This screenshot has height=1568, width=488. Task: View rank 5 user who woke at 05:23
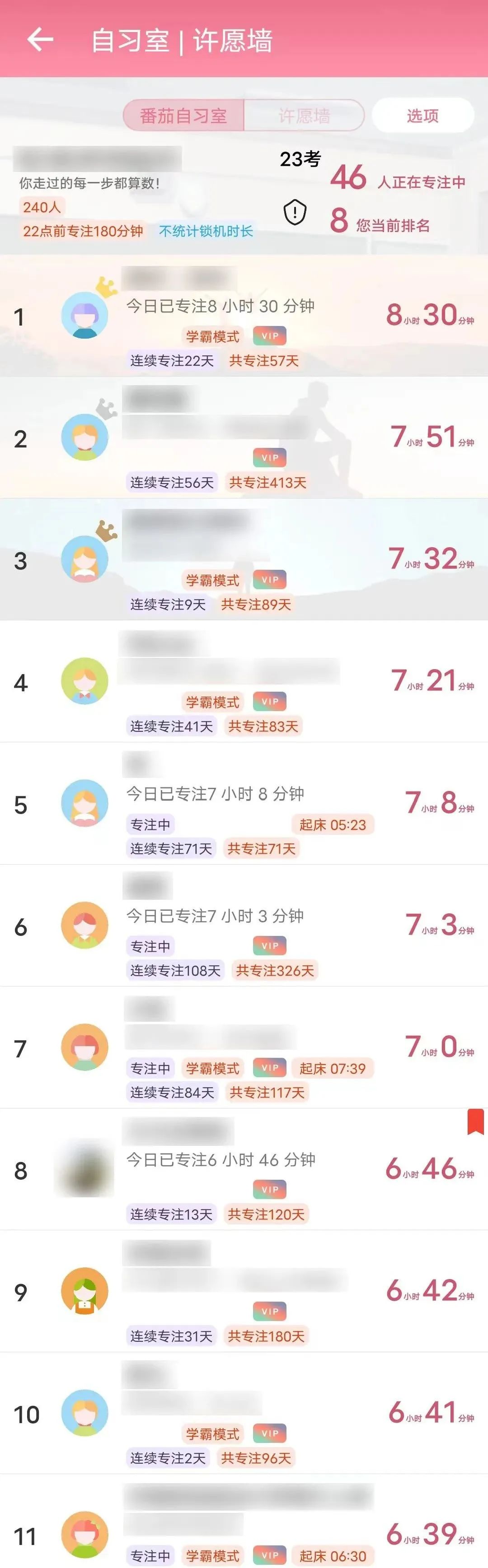(x=244, y=804)
